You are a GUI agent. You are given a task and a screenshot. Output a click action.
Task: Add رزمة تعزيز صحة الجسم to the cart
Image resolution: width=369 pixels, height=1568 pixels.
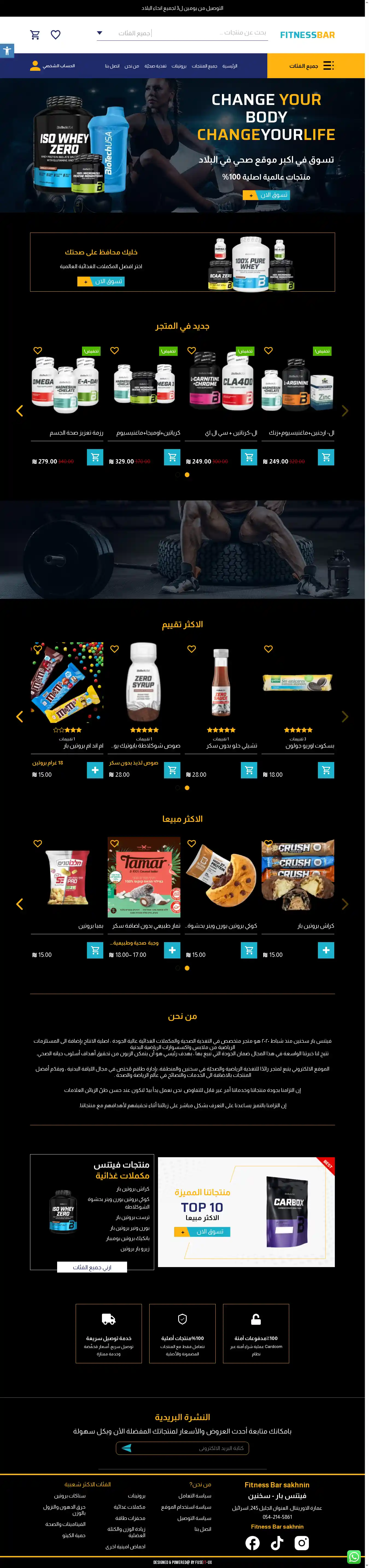(95, 457)
